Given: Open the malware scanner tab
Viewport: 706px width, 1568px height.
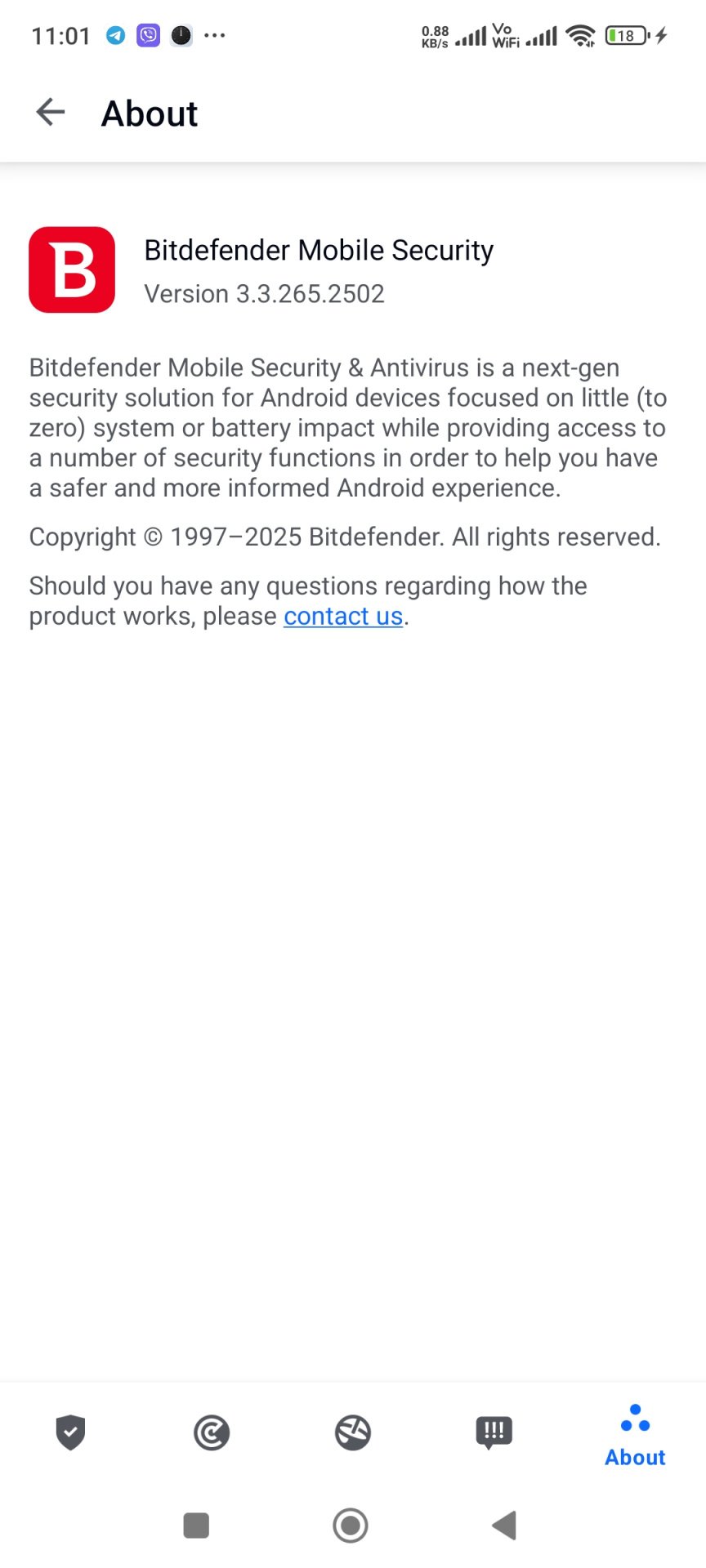Looking at the screenshot, I should coord(212,1432).
